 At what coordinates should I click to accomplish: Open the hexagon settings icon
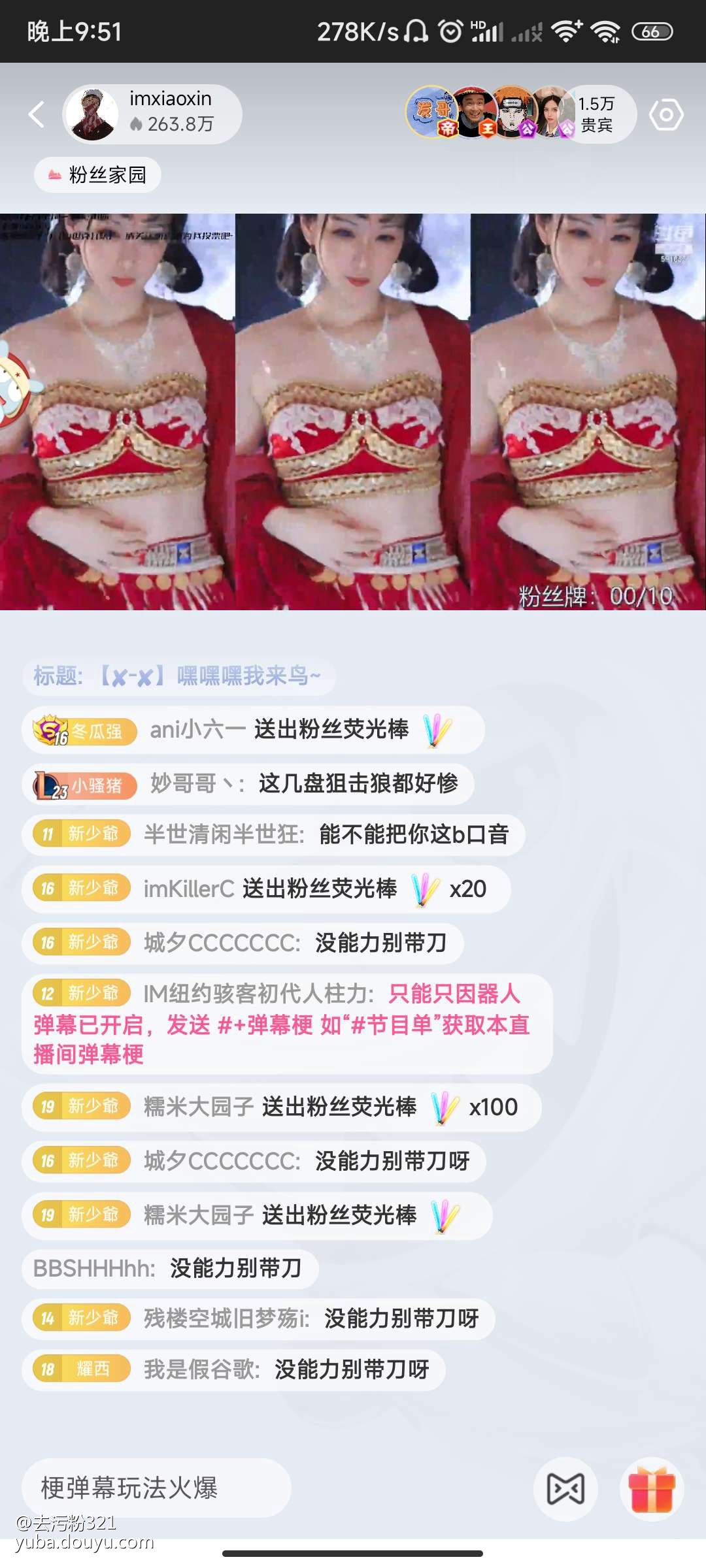(665, 115)
